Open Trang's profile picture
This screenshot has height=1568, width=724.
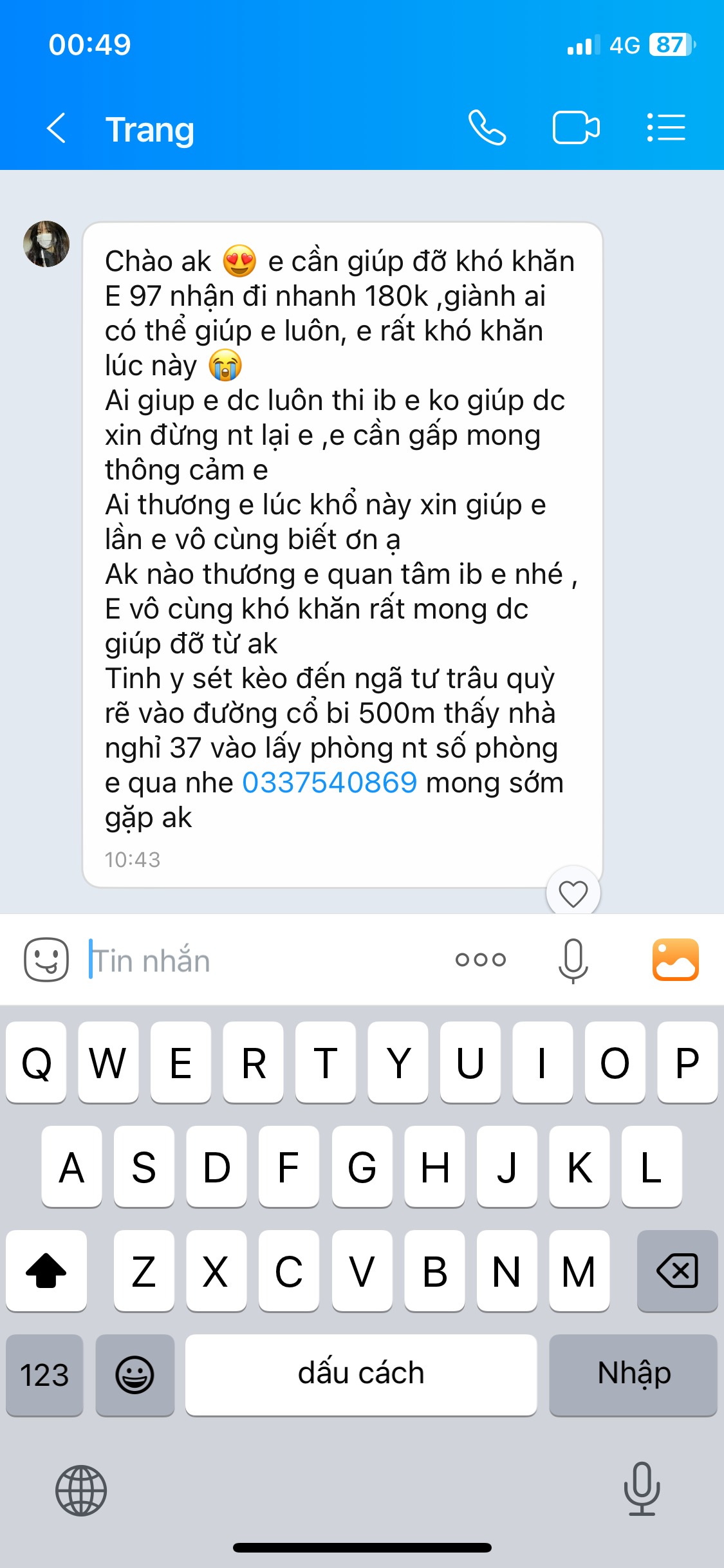tap(46, 244)
